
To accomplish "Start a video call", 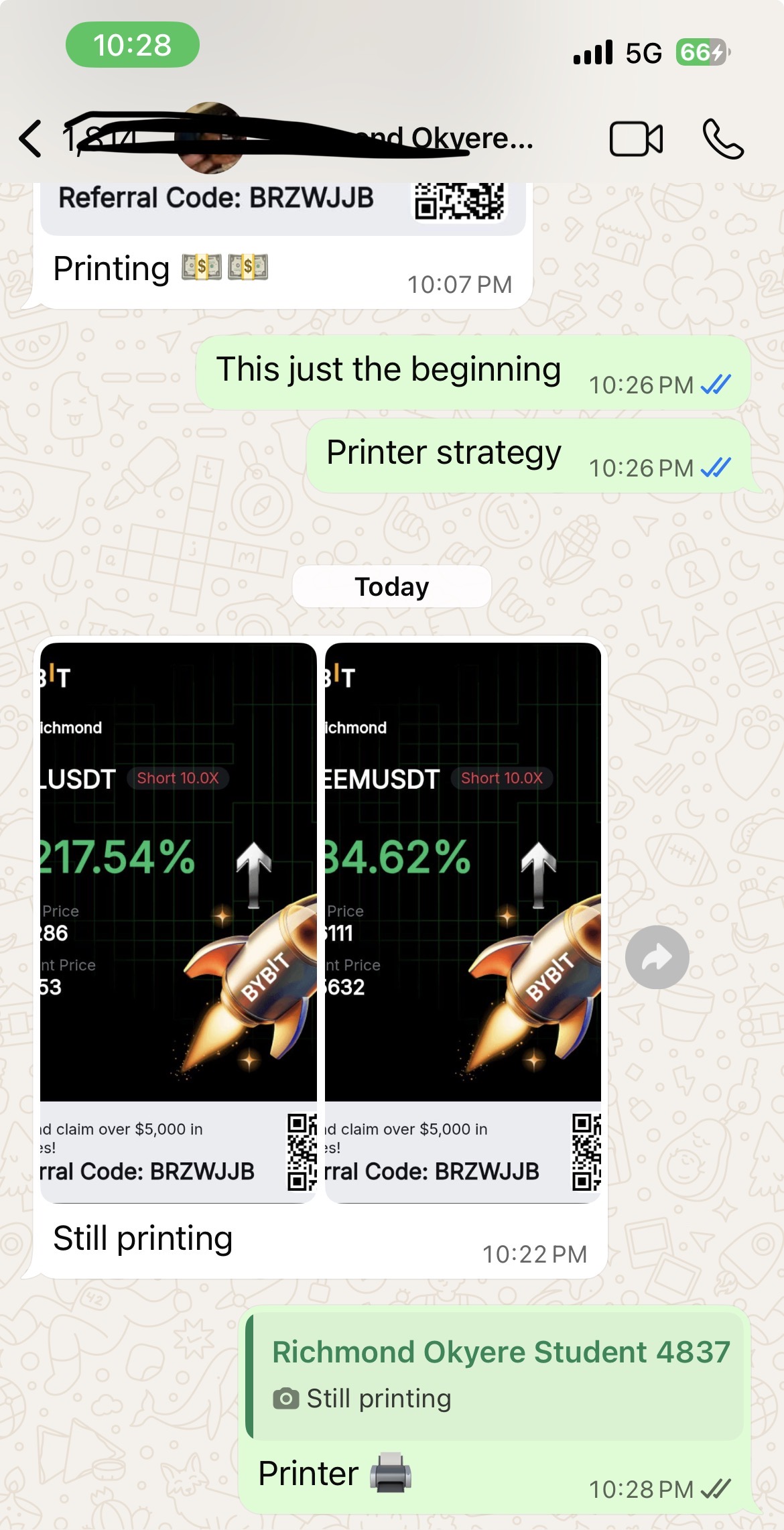I will pos(635,139).
